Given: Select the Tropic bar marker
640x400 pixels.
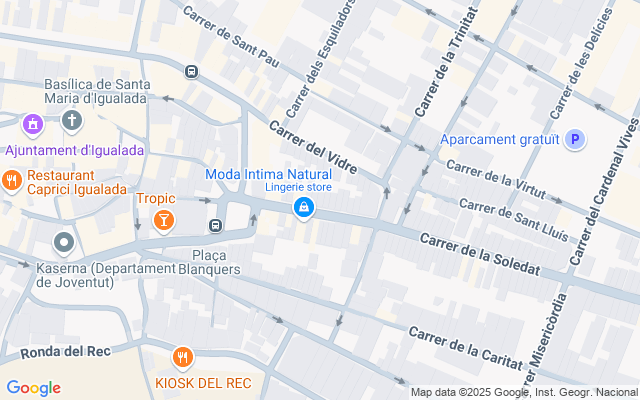Looking at the screenshot, I should (164, 221).
